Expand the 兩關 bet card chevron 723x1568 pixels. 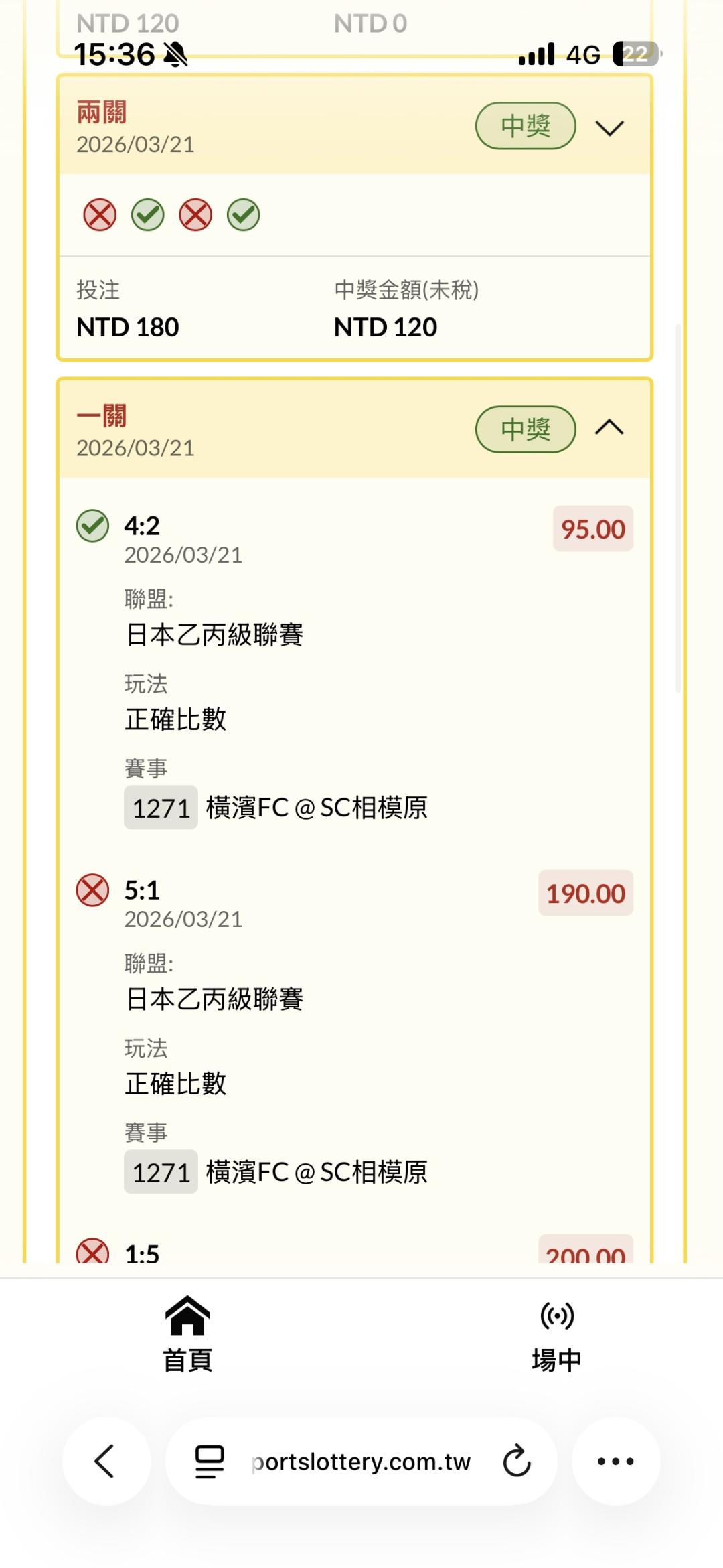[609, 127]
